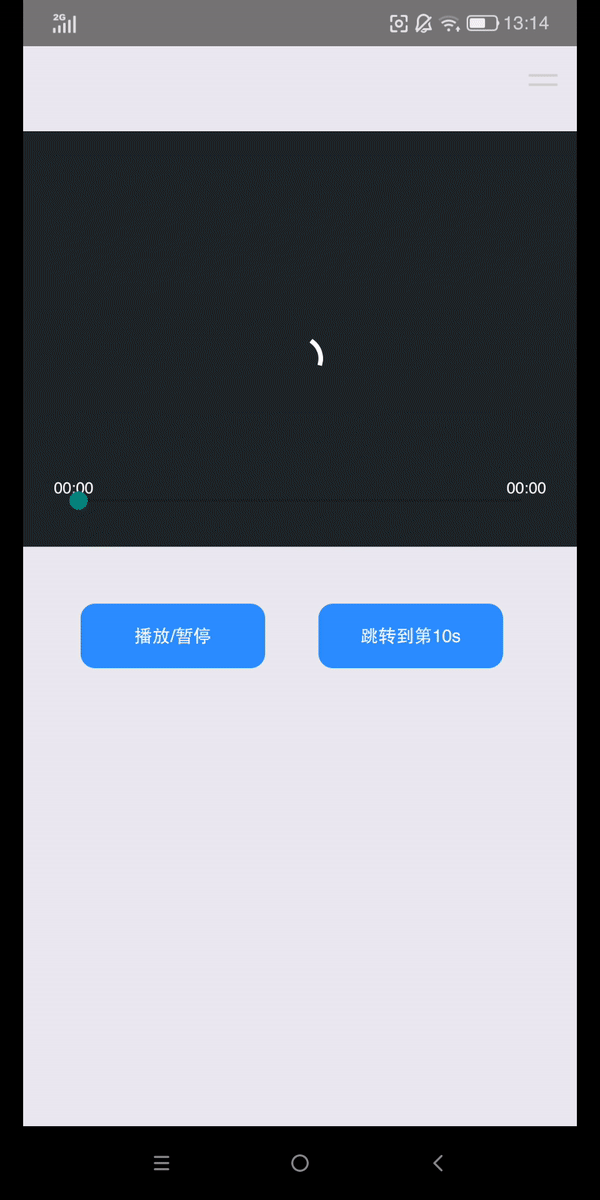Tap the 播放/暂停 button
600x1200 pixels.
coord(172,636)
